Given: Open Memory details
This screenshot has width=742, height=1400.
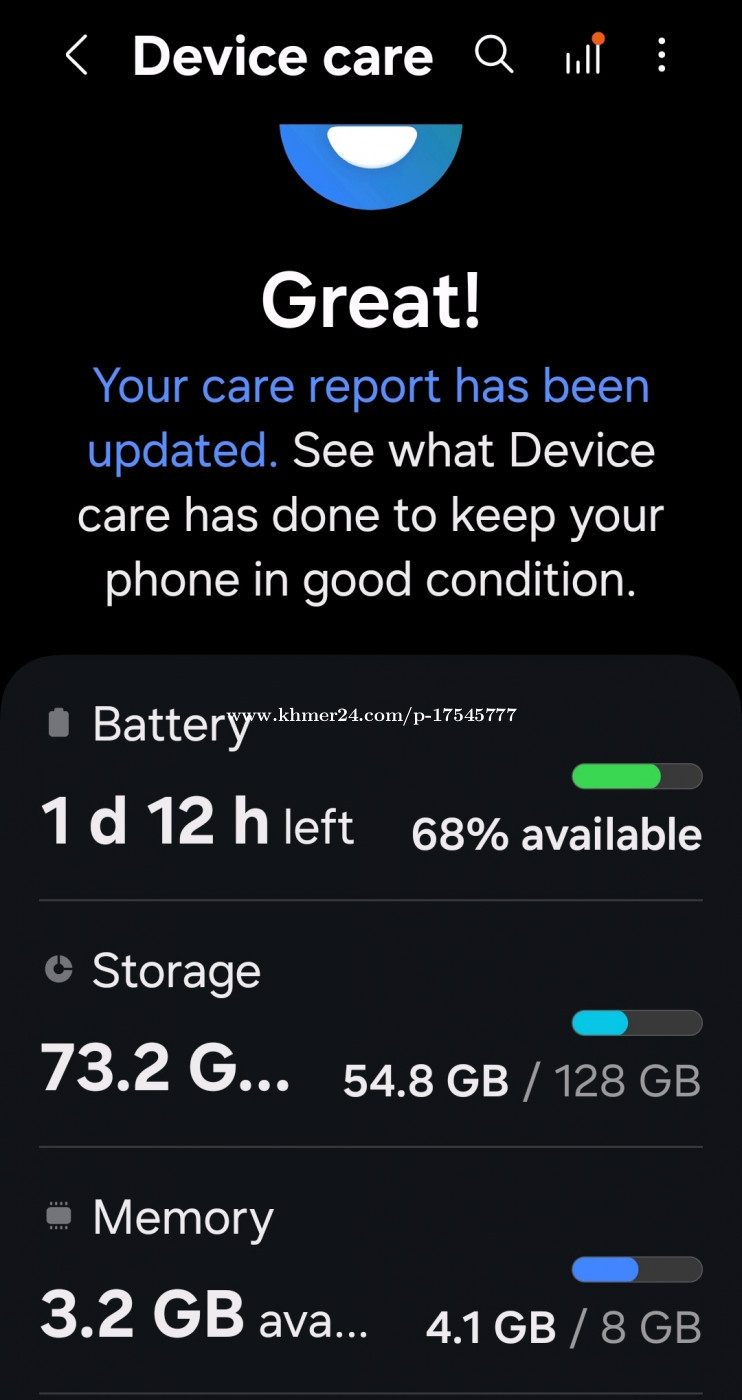Looking at the screenshot, I should pyautogui.click(x=371, y=1270).
